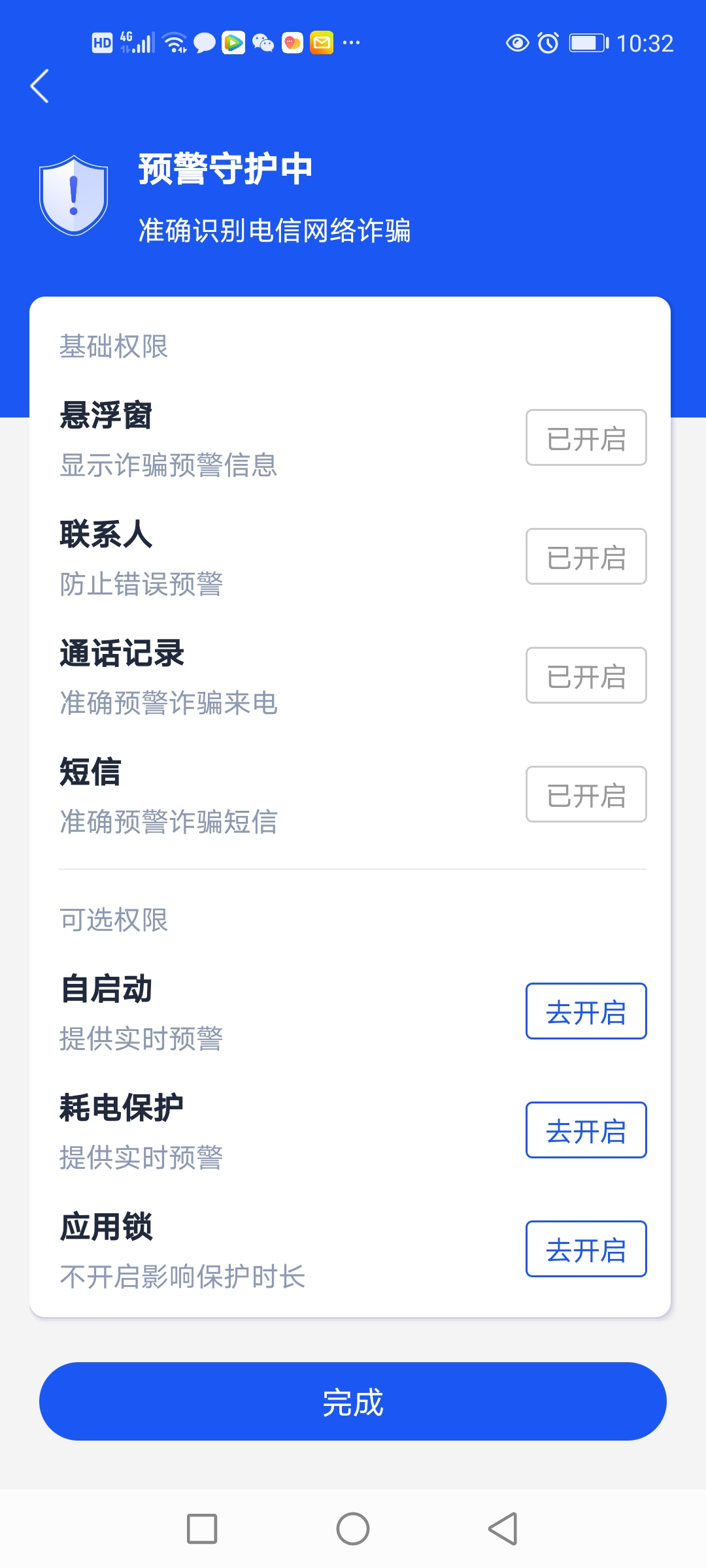Go back using the top-left arrow

pyautogui.click(x=41, y=86)
